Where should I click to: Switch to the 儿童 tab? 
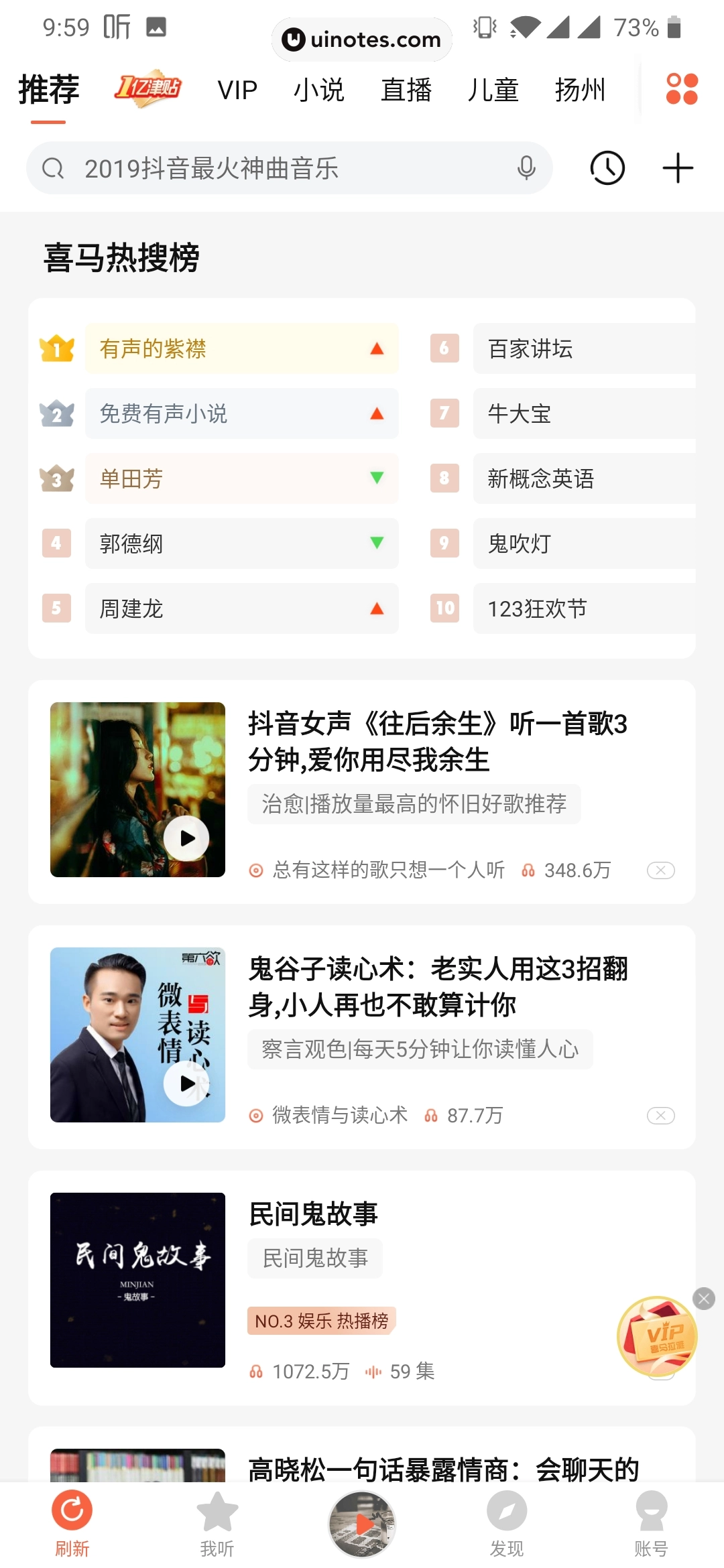click(x=494, y=88)
